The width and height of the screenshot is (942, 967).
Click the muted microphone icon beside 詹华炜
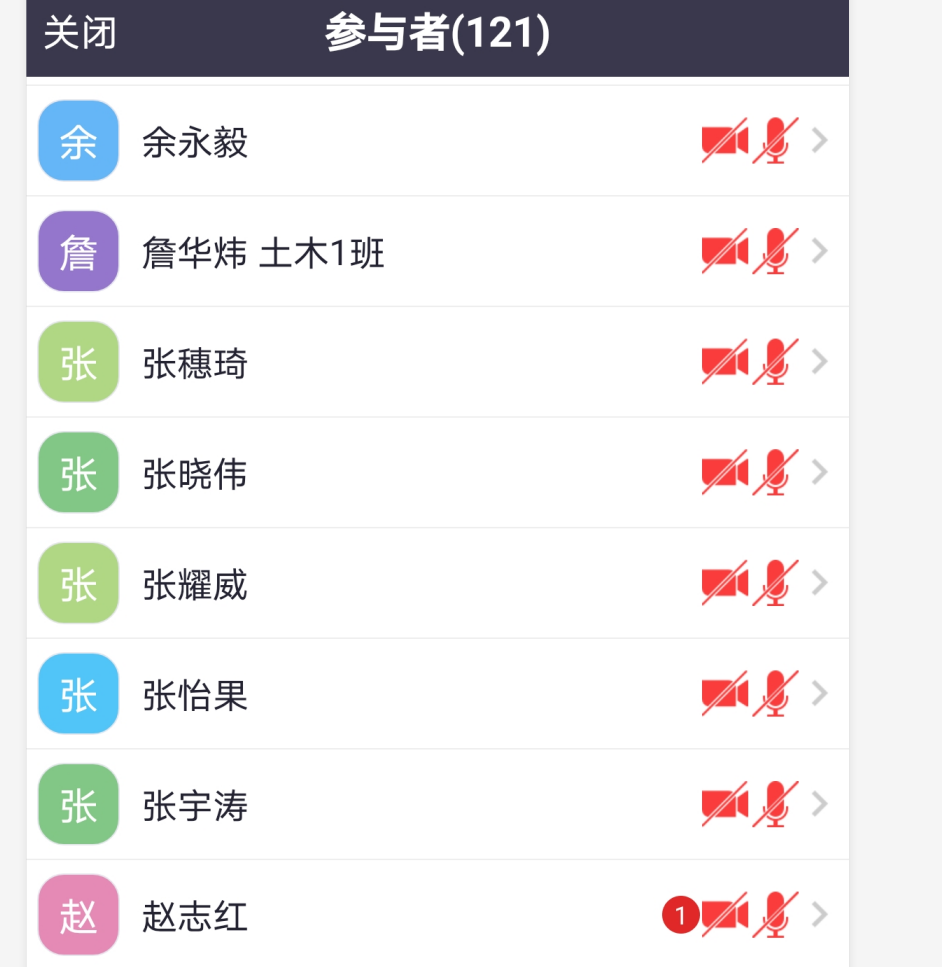coord(776,251)
